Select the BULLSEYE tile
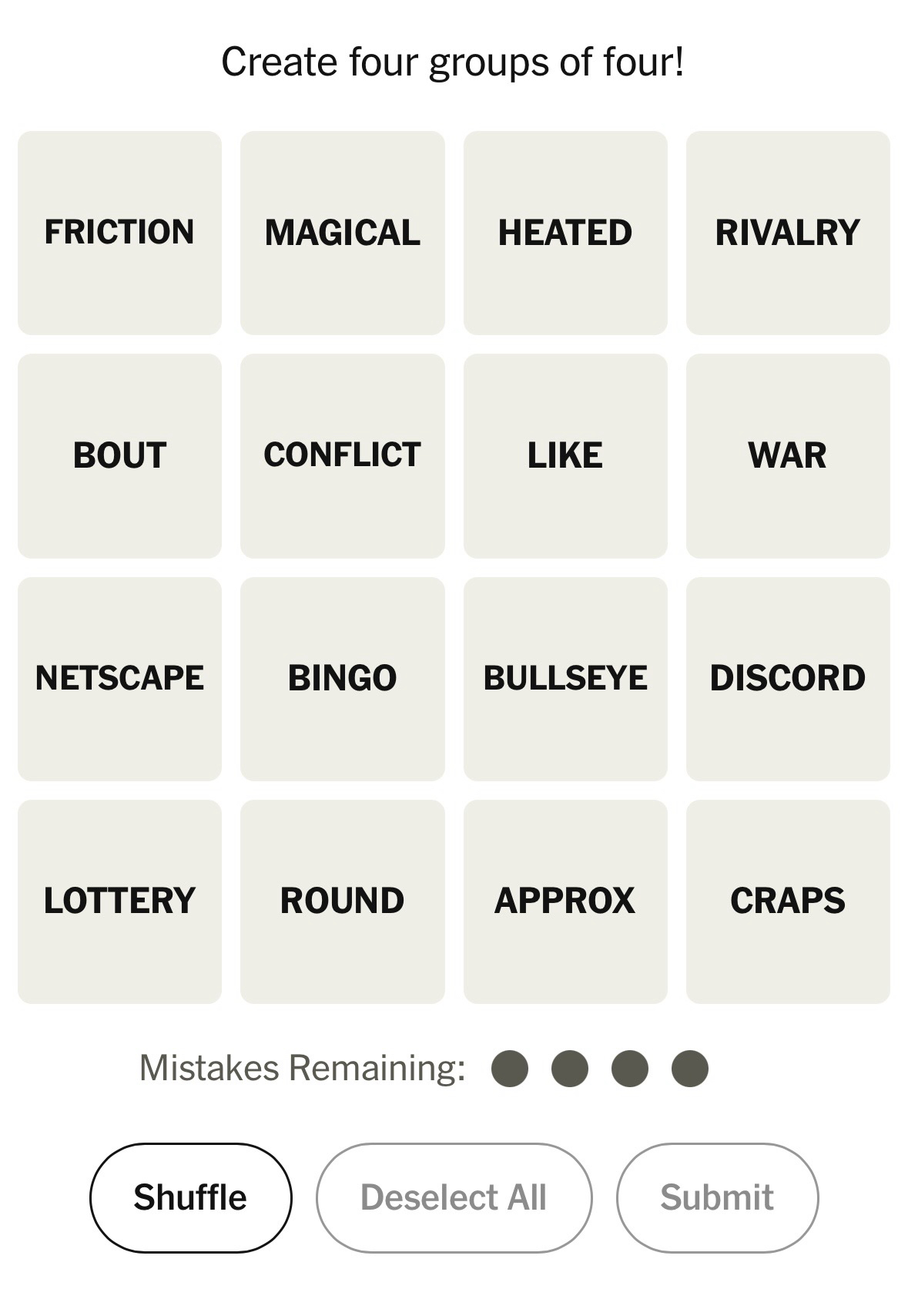The image size is (908, 1316). coord(565,678)
